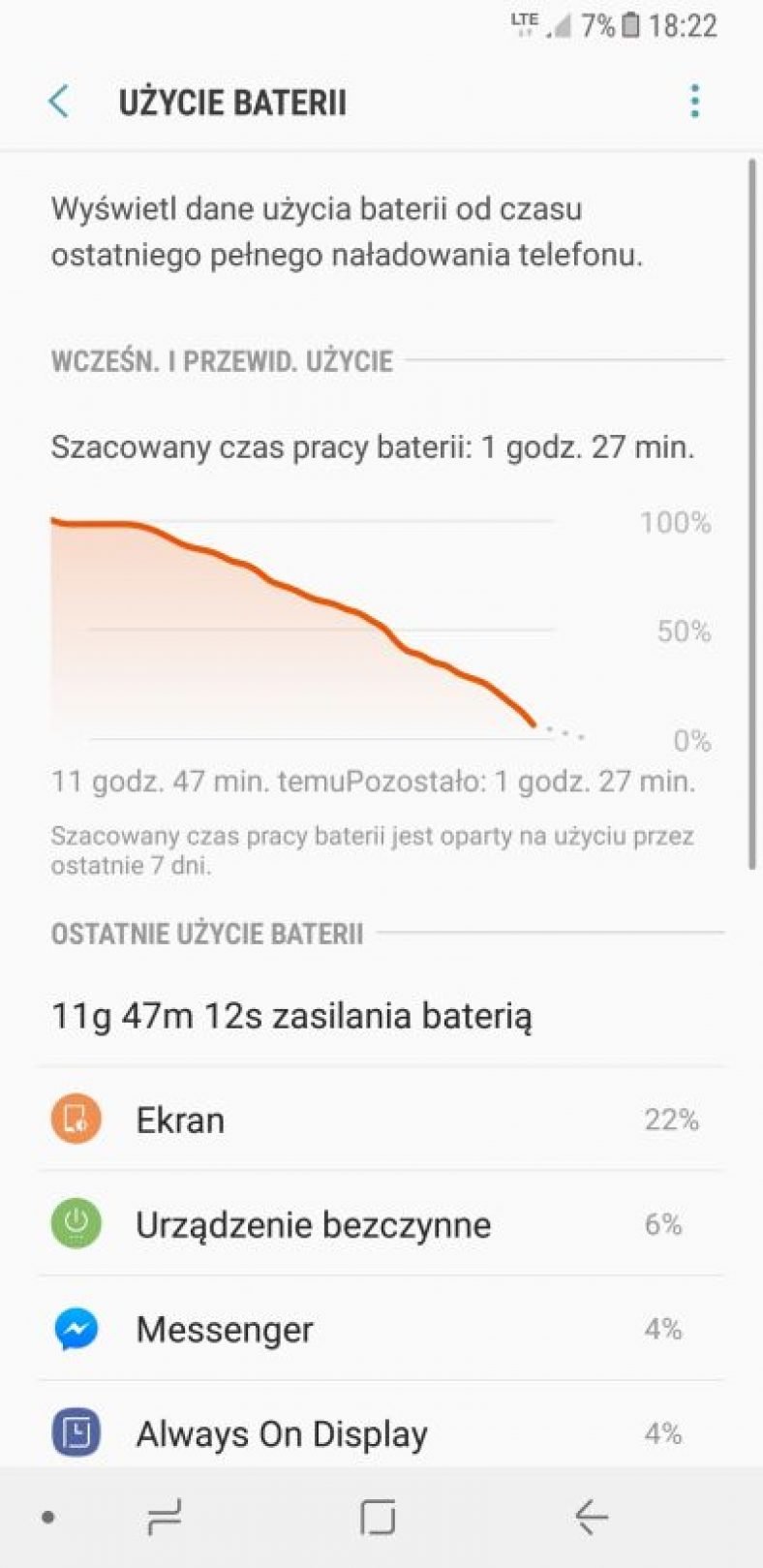Open Urządzenie bezczynne usage details
Viewport: 763px width, 1568px height.
pyautogui.click(x=381, y=1224)
